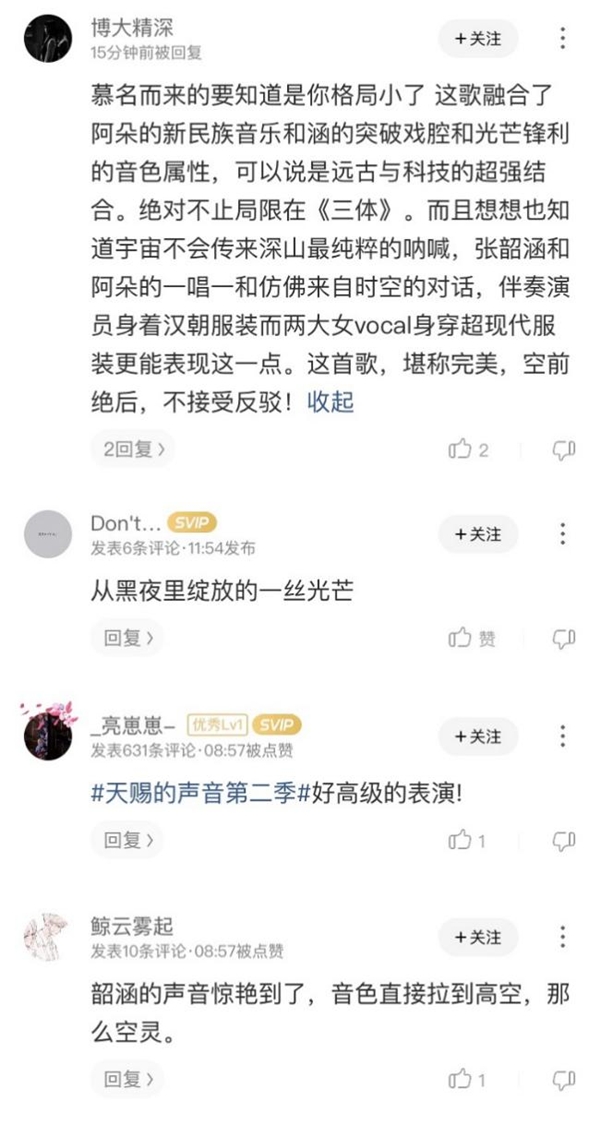Screen dimensions: 600x1125
Task: Follow the user 鲸云雾起
Action: point(477,937)
